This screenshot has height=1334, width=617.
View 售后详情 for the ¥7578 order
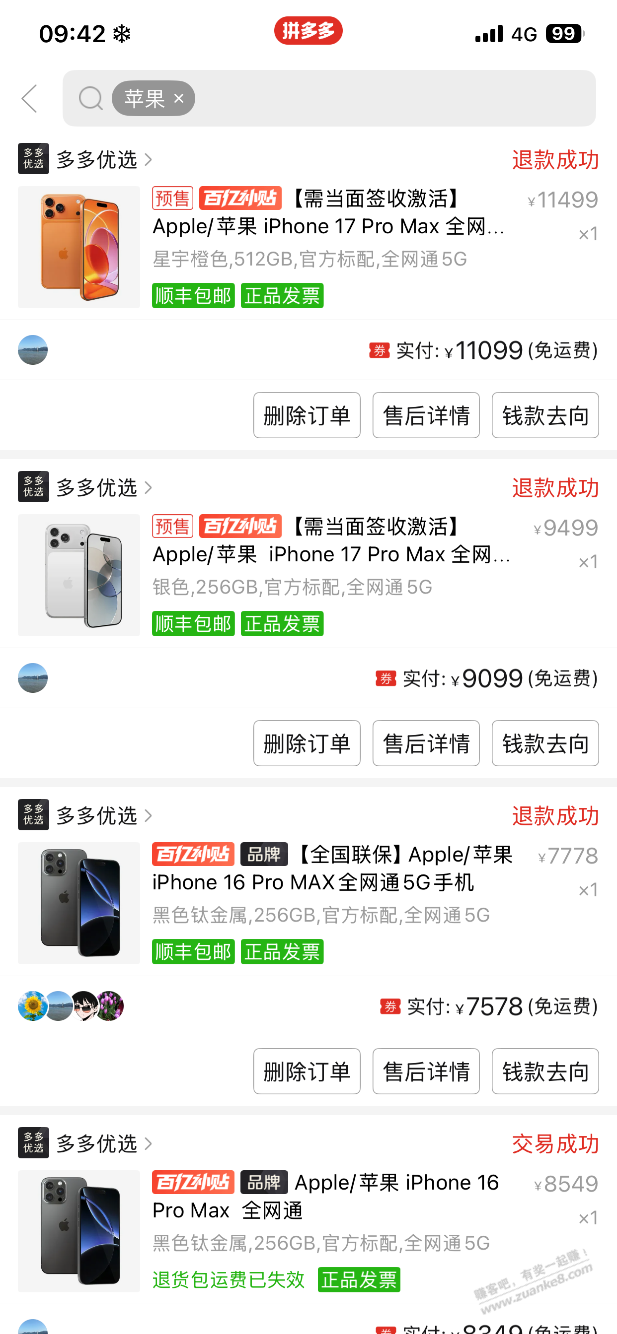click(426, 1072)
